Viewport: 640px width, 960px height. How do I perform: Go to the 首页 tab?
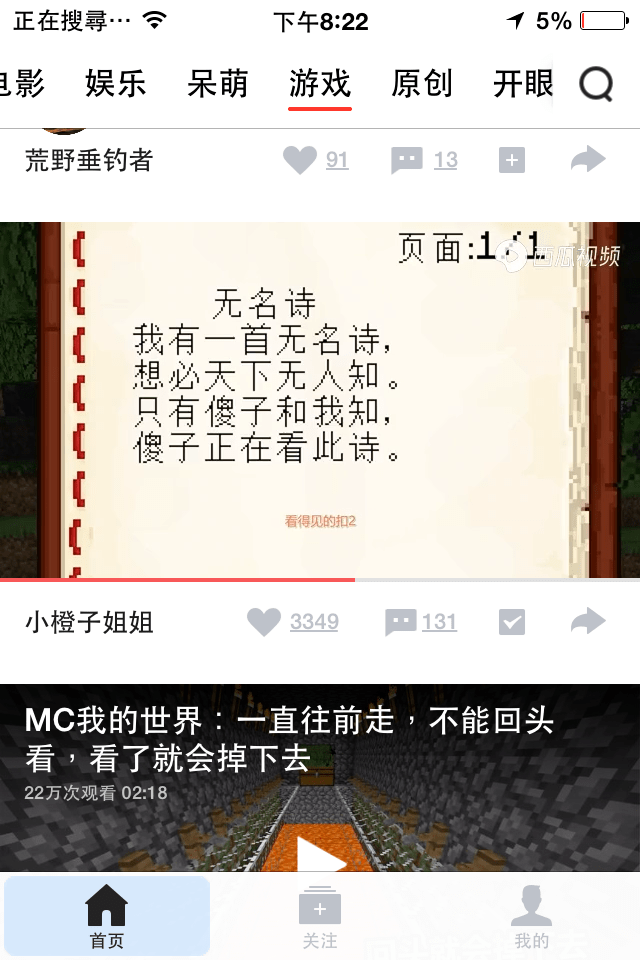click(x=107, y=916)
